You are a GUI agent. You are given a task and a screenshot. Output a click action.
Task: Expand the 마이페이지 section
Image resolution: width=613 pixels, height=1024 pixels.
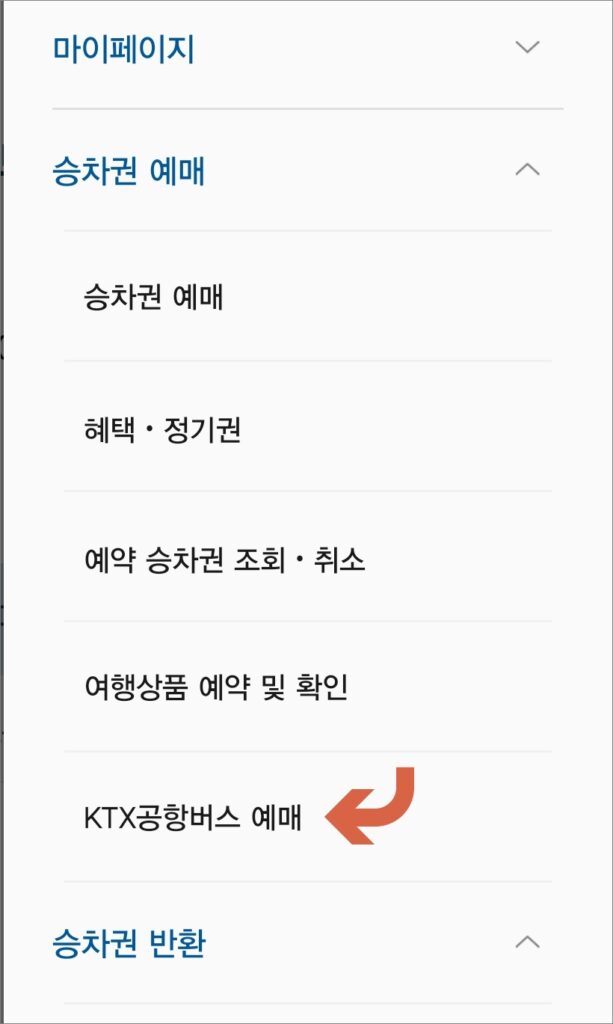coord(526,47)
